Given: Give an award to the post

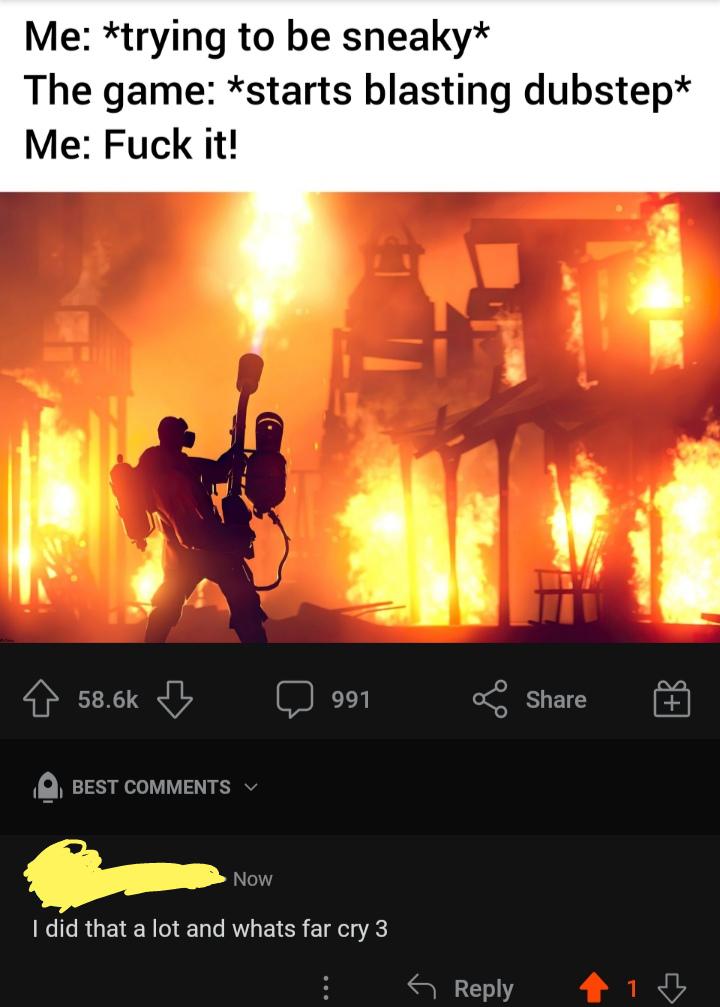Looking at the screenshot, I should (670, 699).
